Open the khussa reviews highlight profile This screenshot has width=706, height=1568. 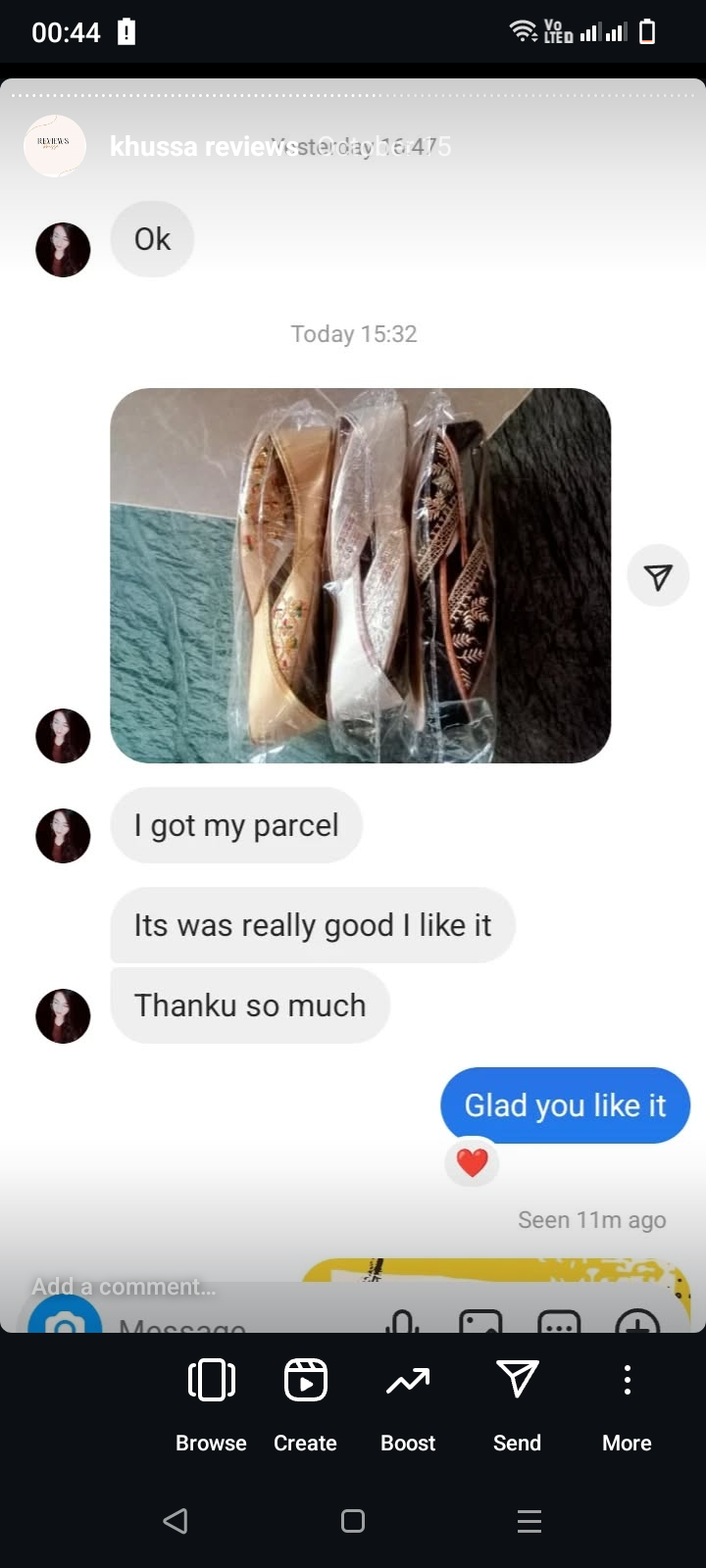point(56,146)
